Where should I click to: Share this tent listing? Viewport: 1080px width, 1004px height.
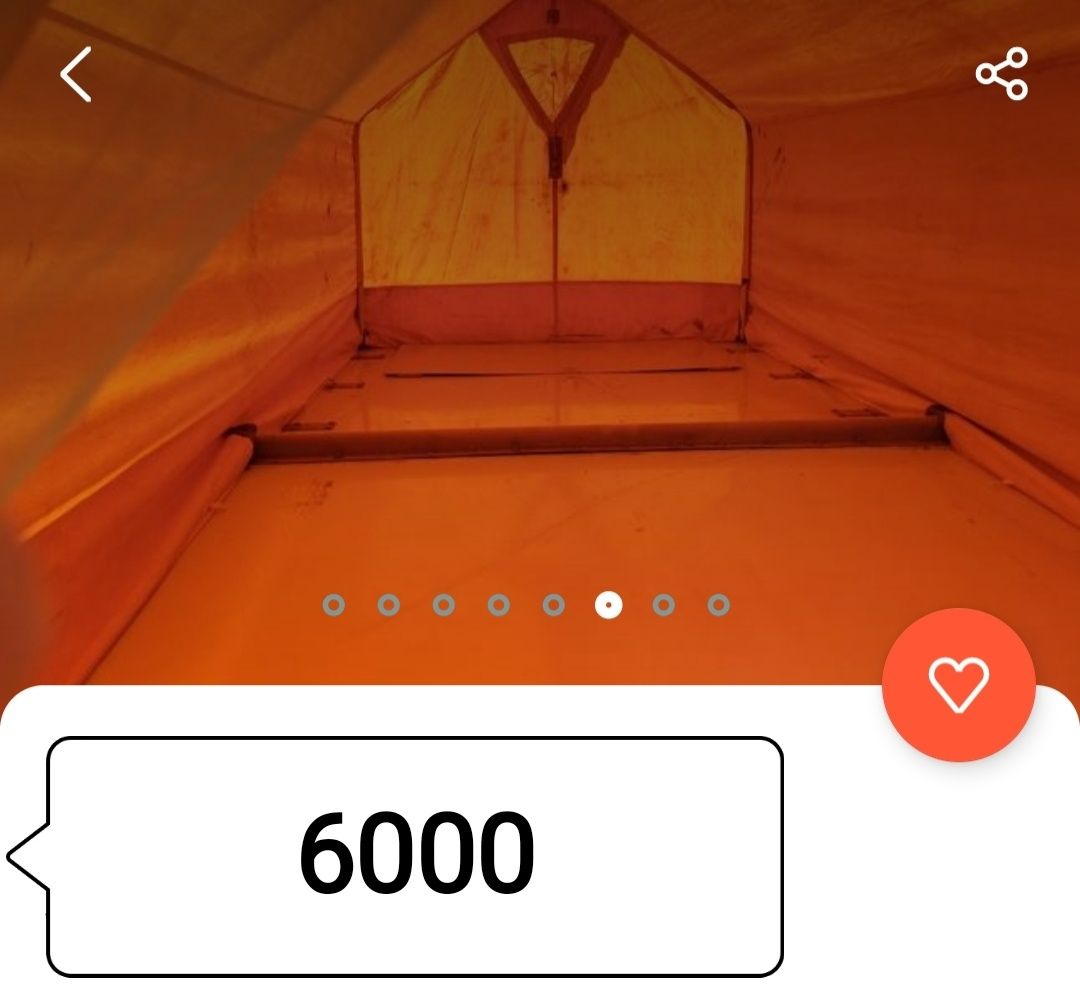1002,74
